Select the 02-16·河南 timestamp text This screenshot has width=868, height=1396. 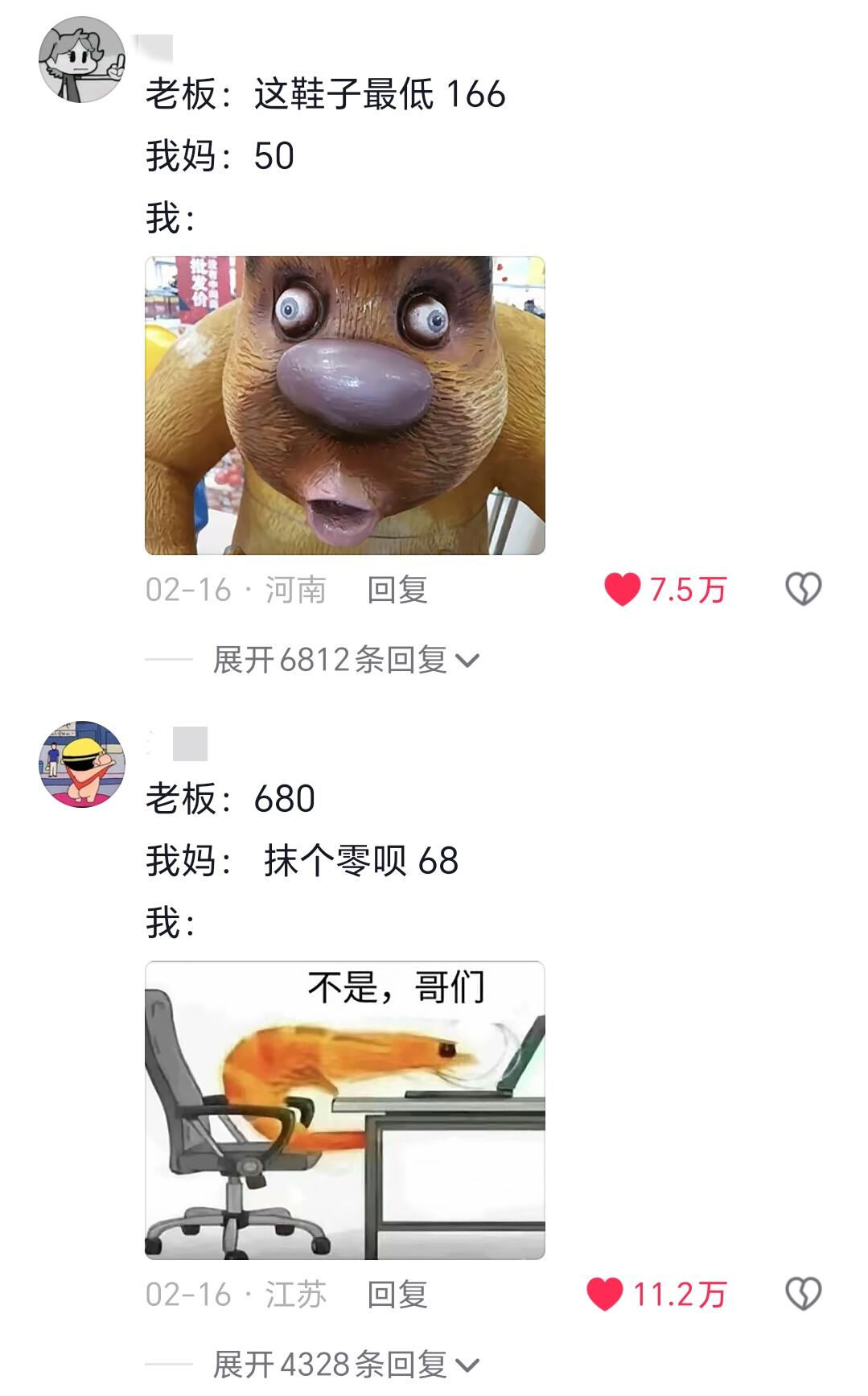pyautogui.click(x=237, y=590)
